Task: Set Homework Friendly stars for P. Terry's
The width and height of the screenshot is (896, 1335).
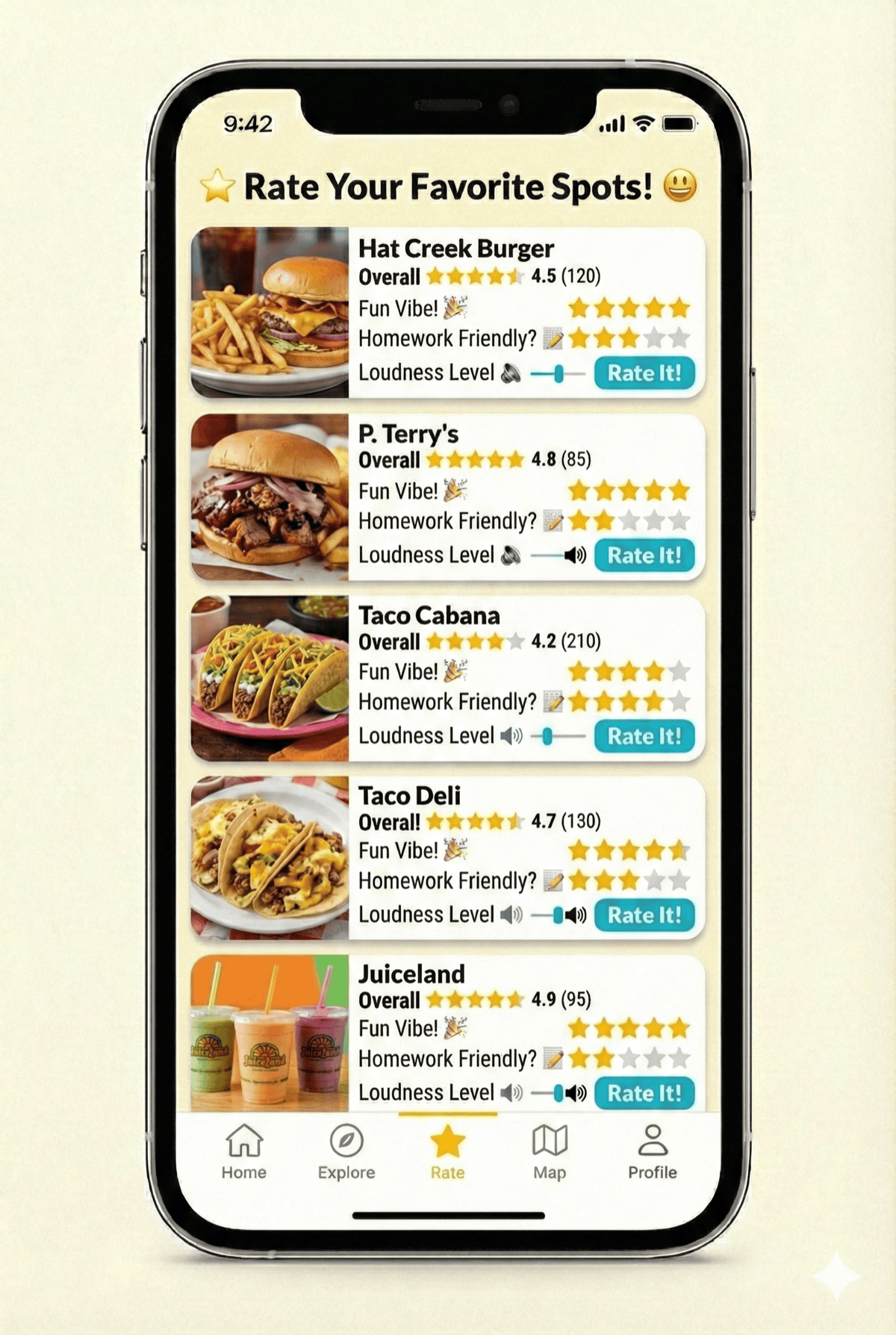Action: pos(629,520)
